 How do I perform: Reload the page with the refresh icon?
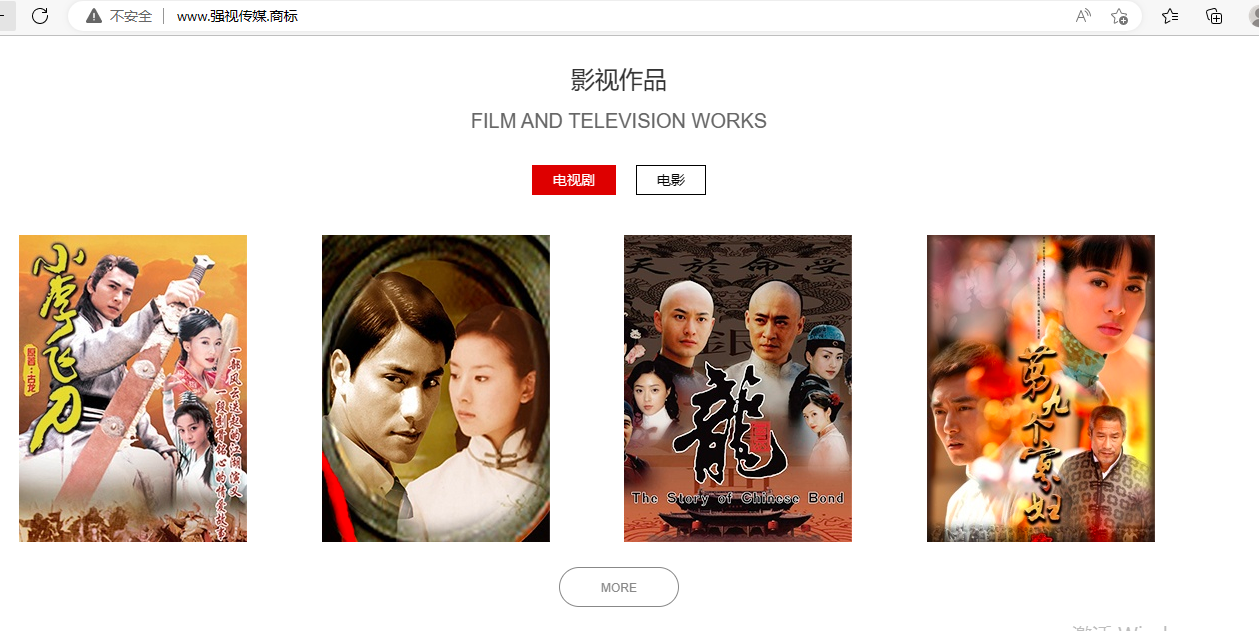click(40, 16)
